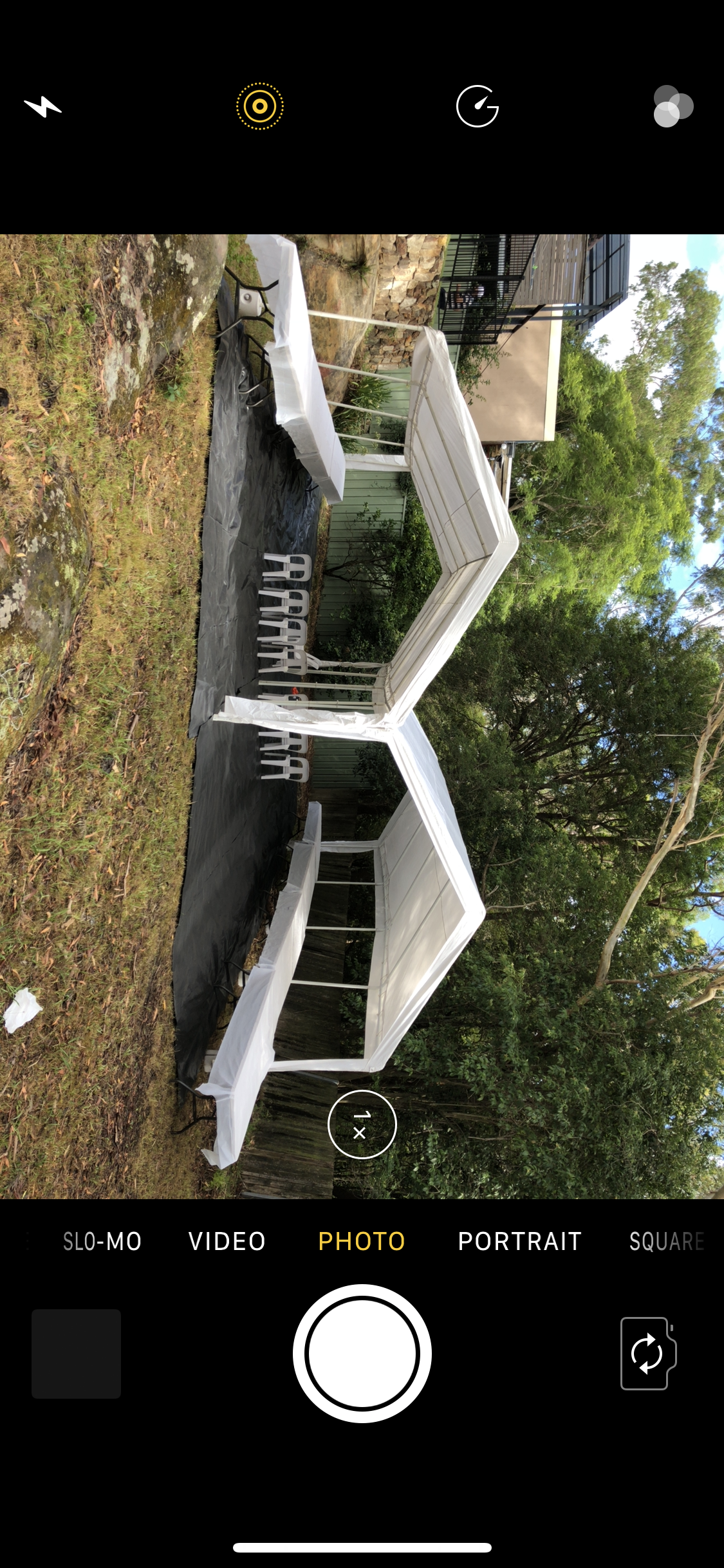
Task: Select PHOTO mode
Action: [362, 1241]
